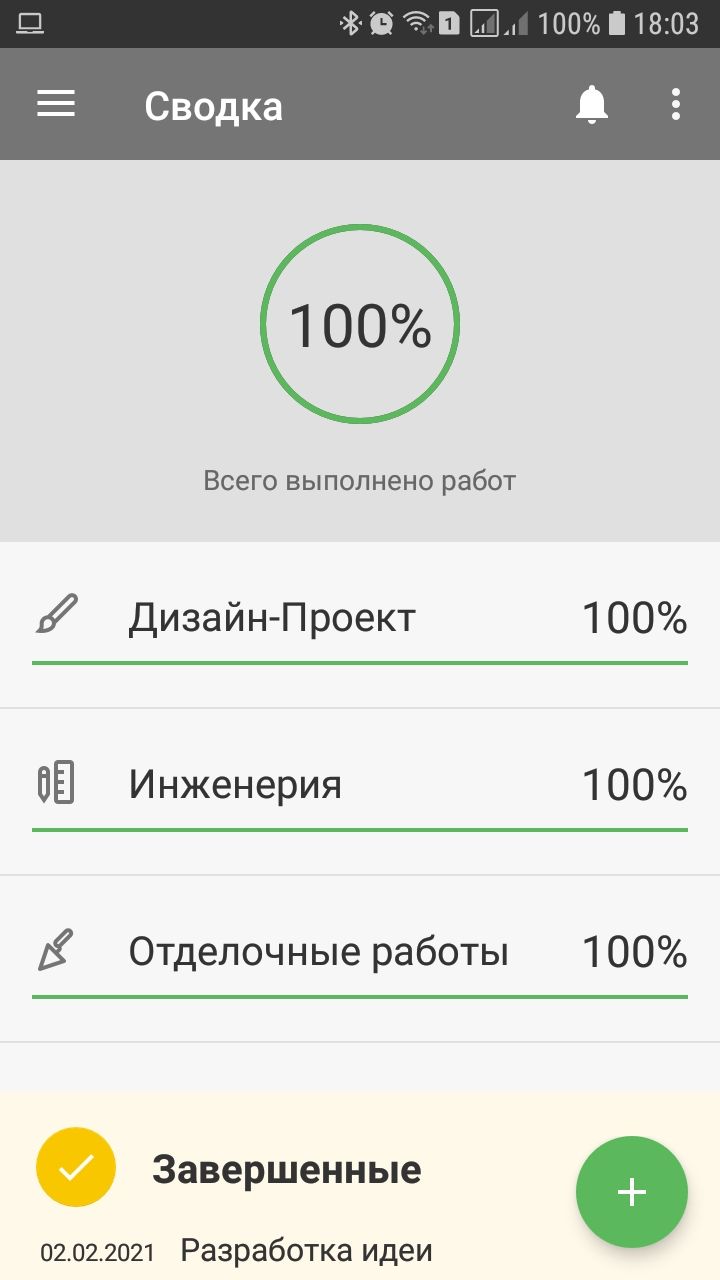This screenshot has height=1280, width=720.
Task: Open the hamburger drawer menu
Action: (x=56, y=104)
